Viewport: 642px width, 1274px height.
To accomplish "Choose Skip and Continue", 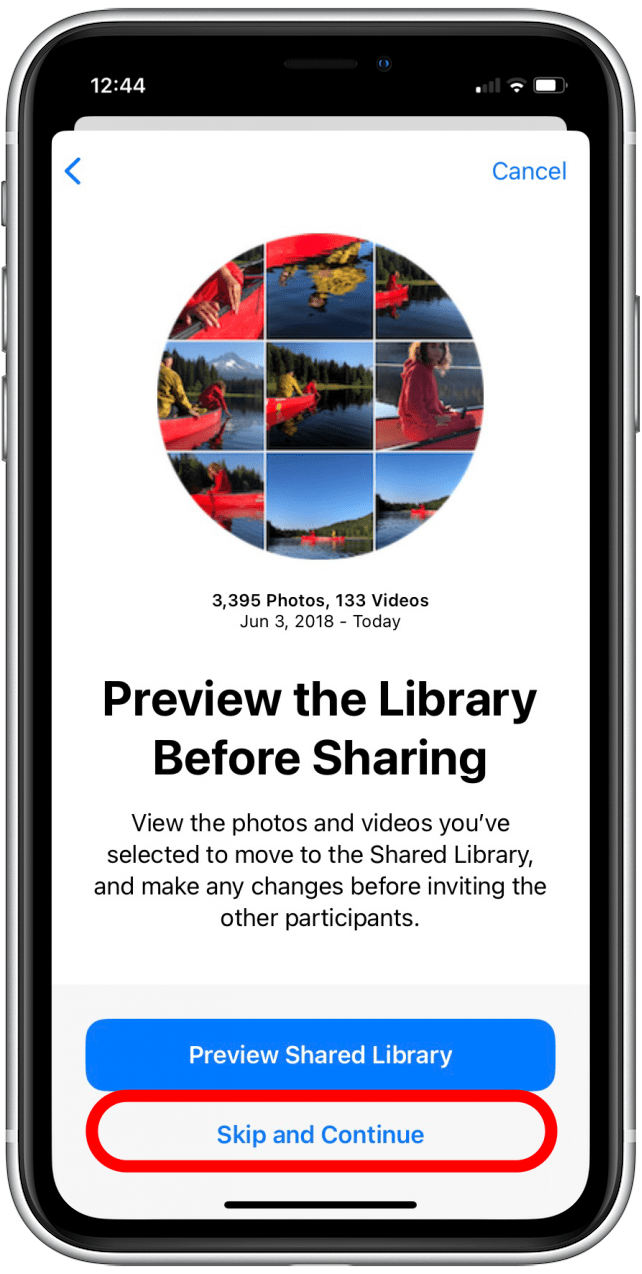I will 320,1134.
